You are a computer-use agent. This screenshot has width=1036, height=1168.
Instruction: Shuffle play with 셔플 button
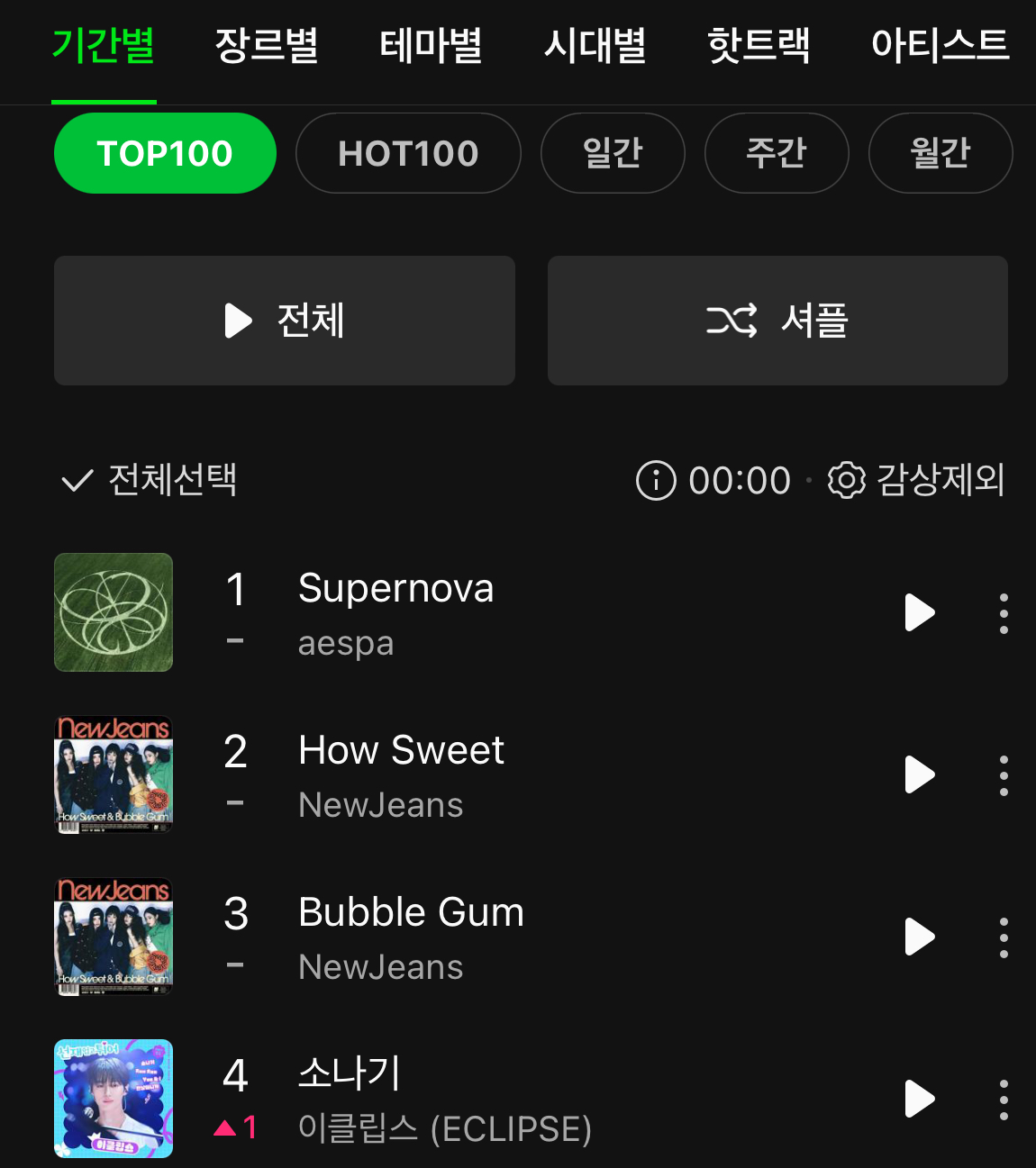coord(777,321)
